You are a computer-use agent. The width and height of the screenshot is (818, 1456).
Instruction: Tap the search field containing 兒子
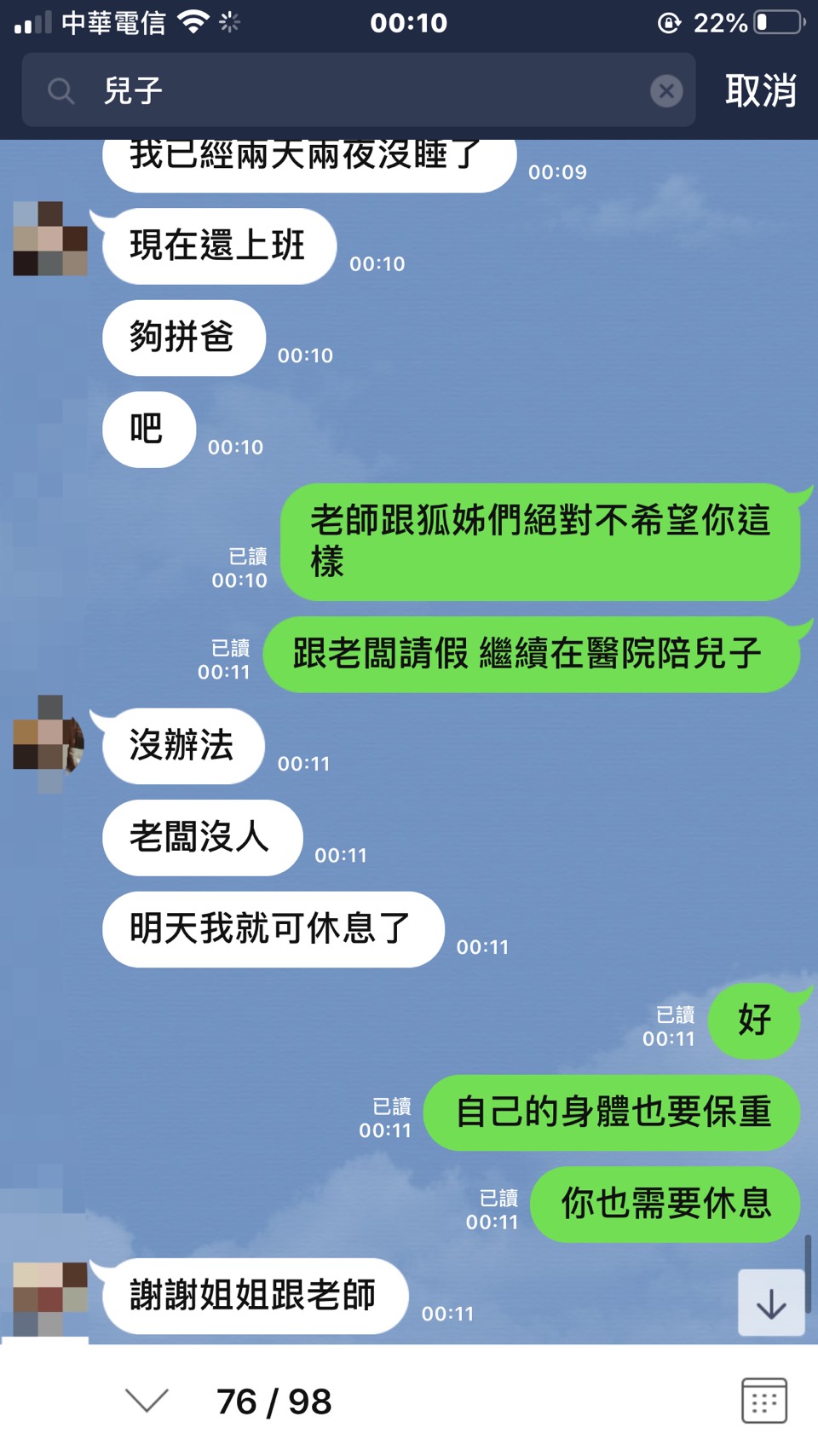(x=358, y=90)
